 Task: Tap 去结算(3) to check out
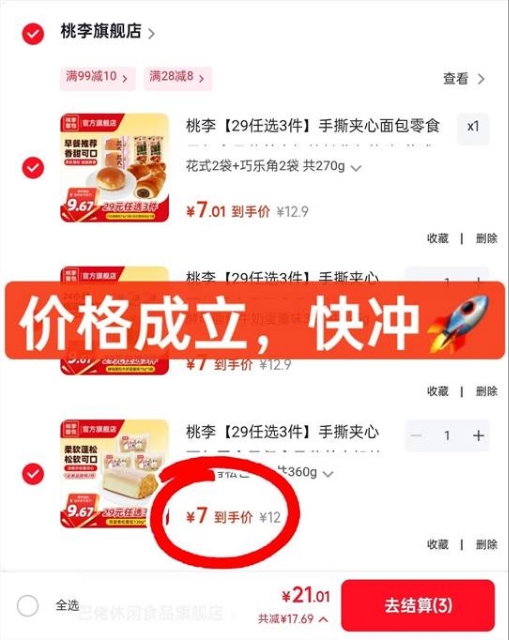point(418,605)
